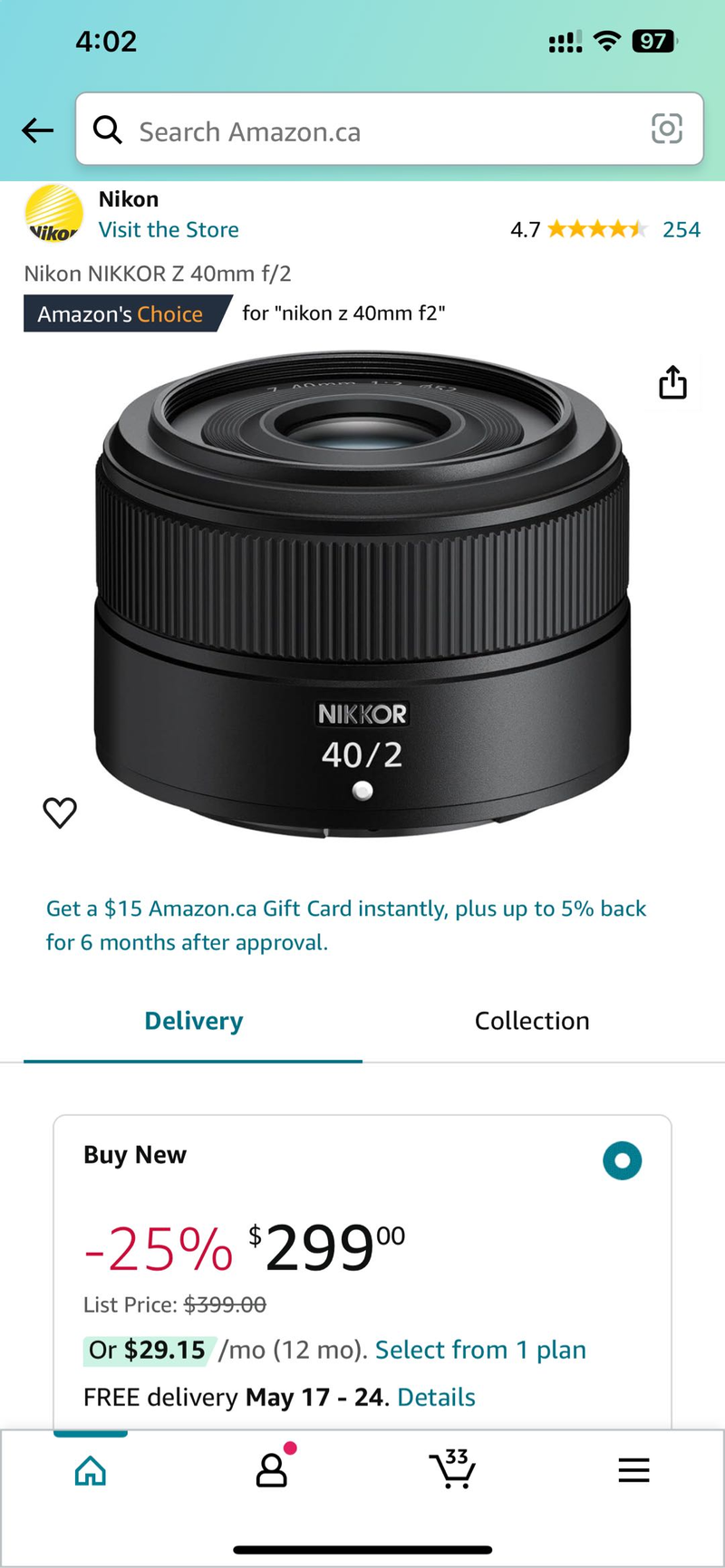Go to the Home tab
725x1568 pixels.
91,1470
